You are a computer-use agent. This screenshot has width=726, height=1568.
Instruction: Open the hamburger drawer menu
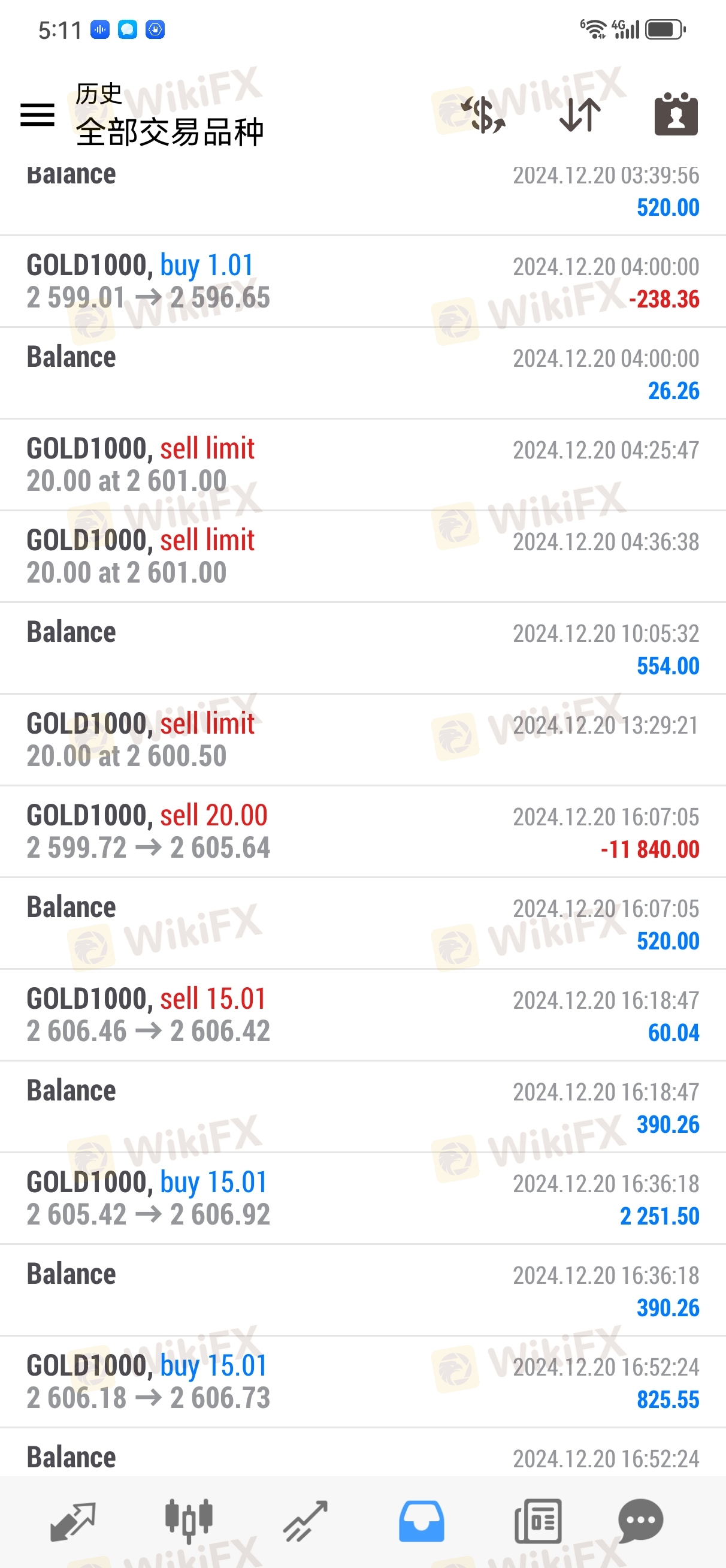(x=37, y=114)
